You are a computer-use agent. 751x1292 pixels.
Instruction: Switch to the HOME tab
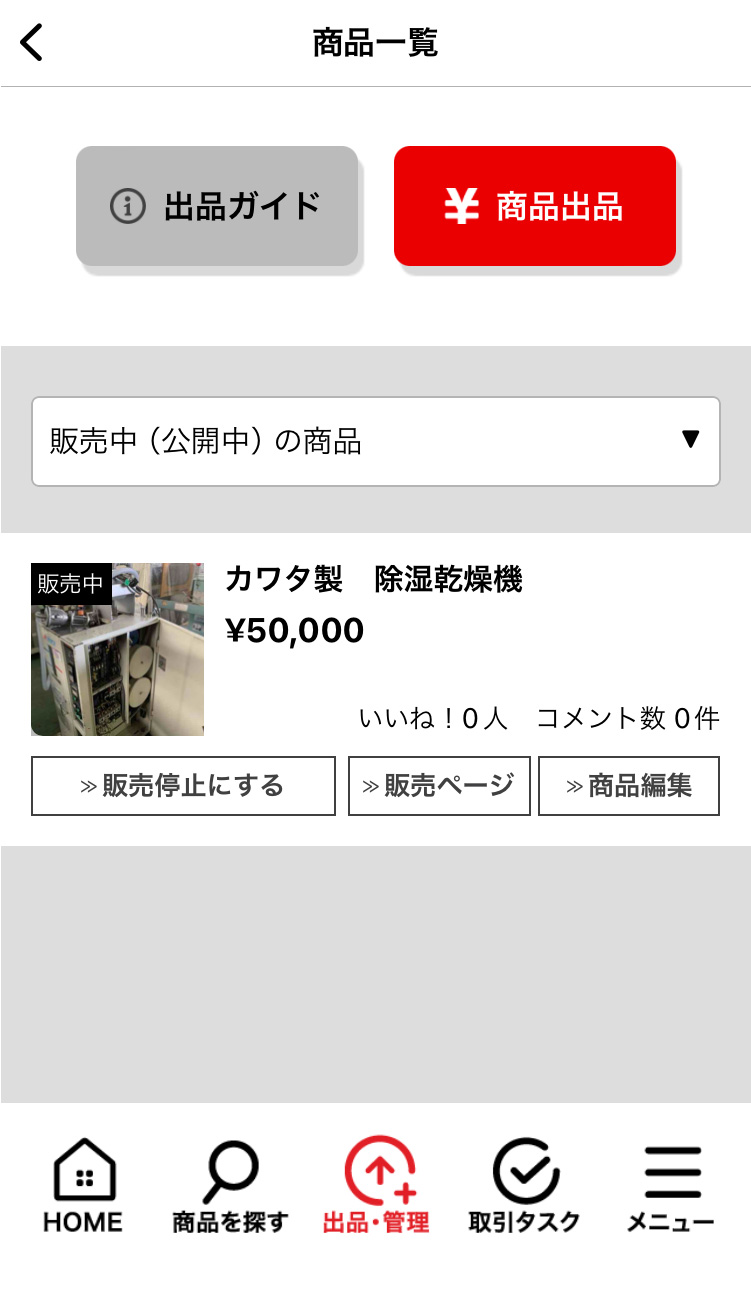pos(83,1185)
